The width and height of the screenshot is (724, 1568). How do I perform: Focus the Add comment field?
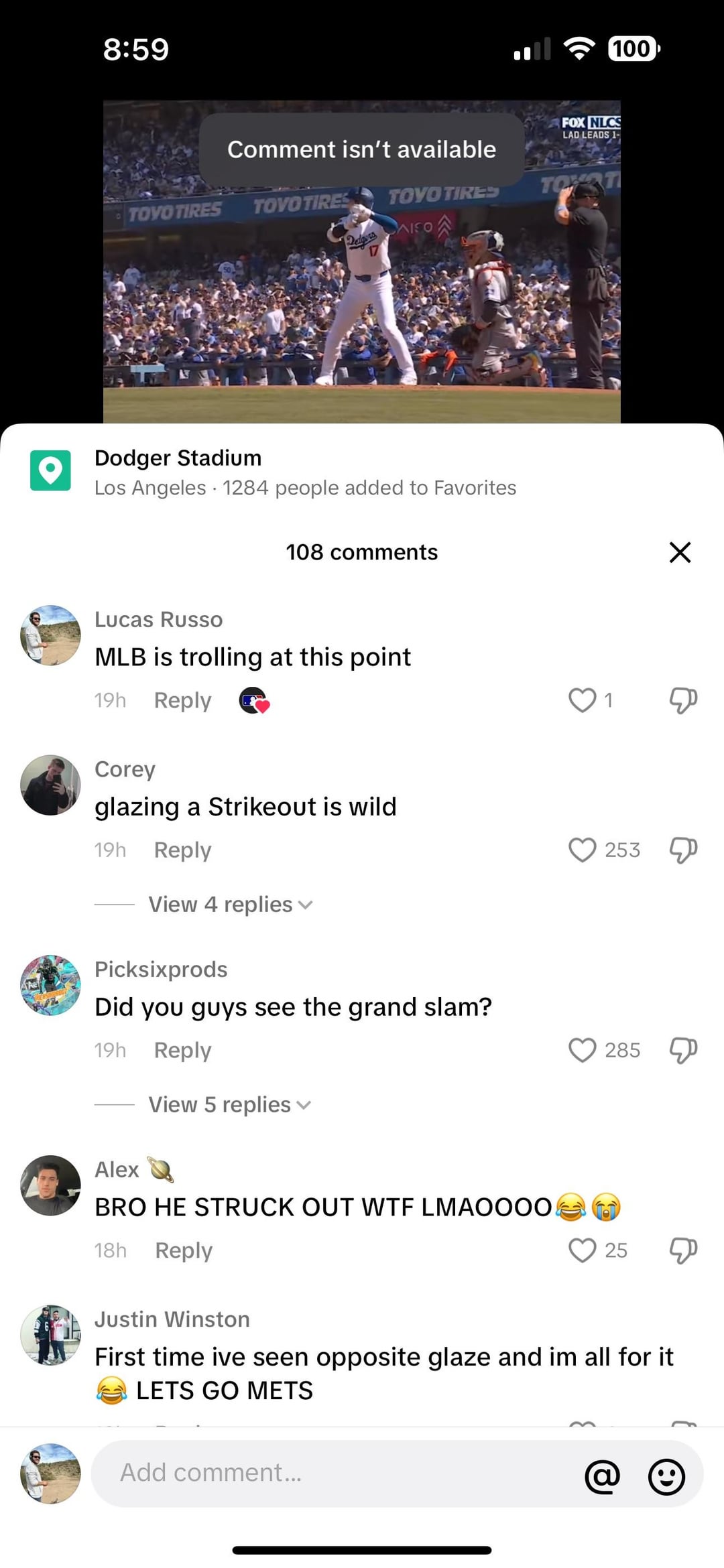pos(335,1473)
